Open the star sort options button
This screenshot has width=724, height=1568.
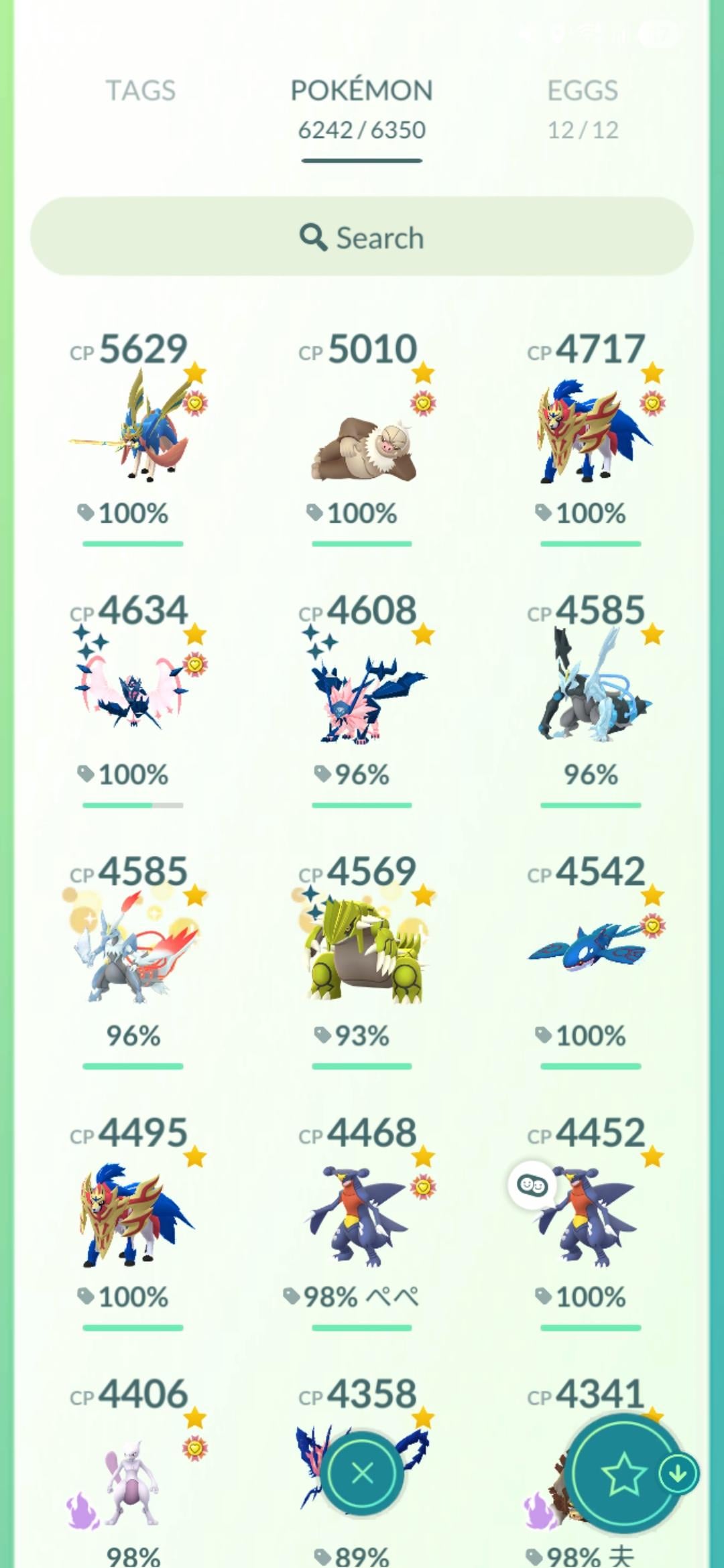[623, 1474]
